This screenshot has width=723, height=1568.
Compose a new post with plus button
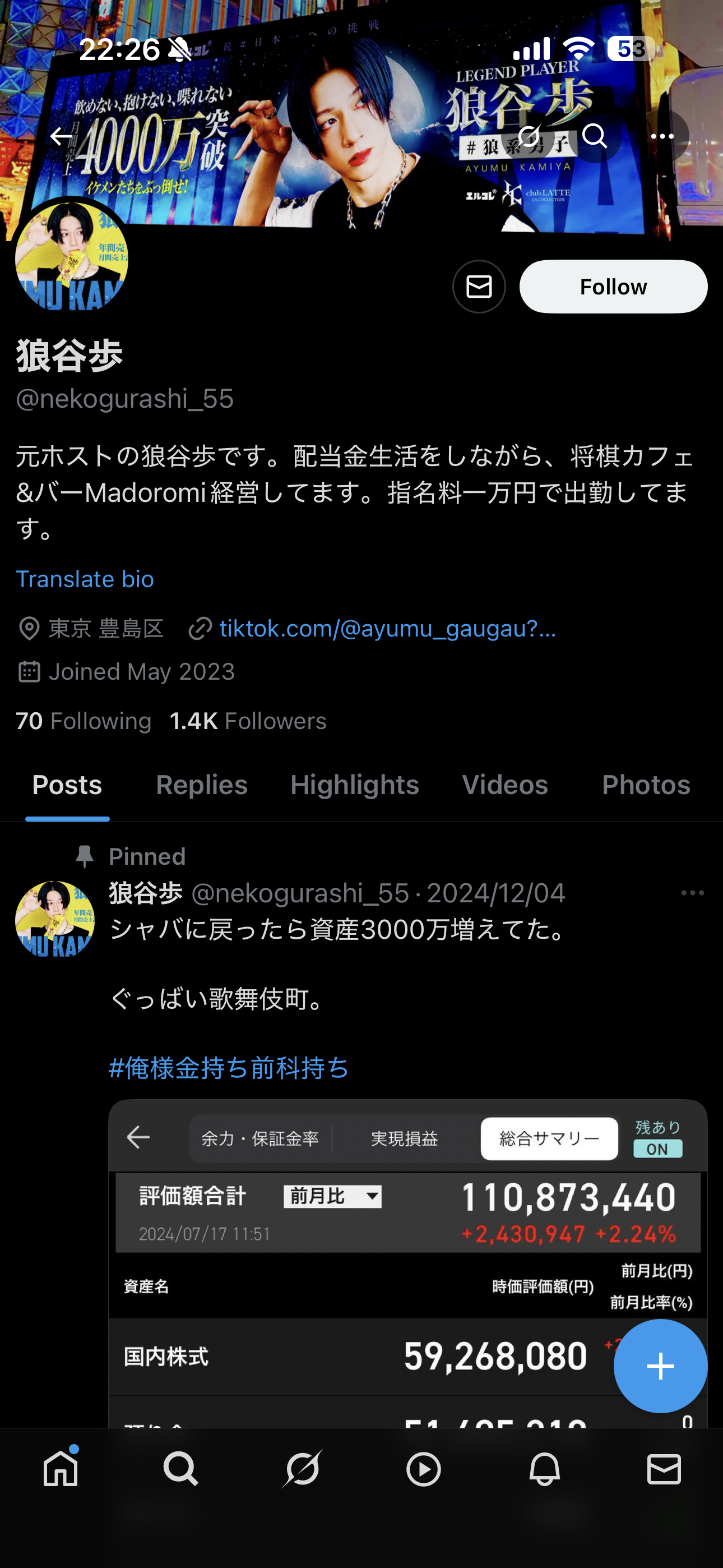tap(660, 1366)
